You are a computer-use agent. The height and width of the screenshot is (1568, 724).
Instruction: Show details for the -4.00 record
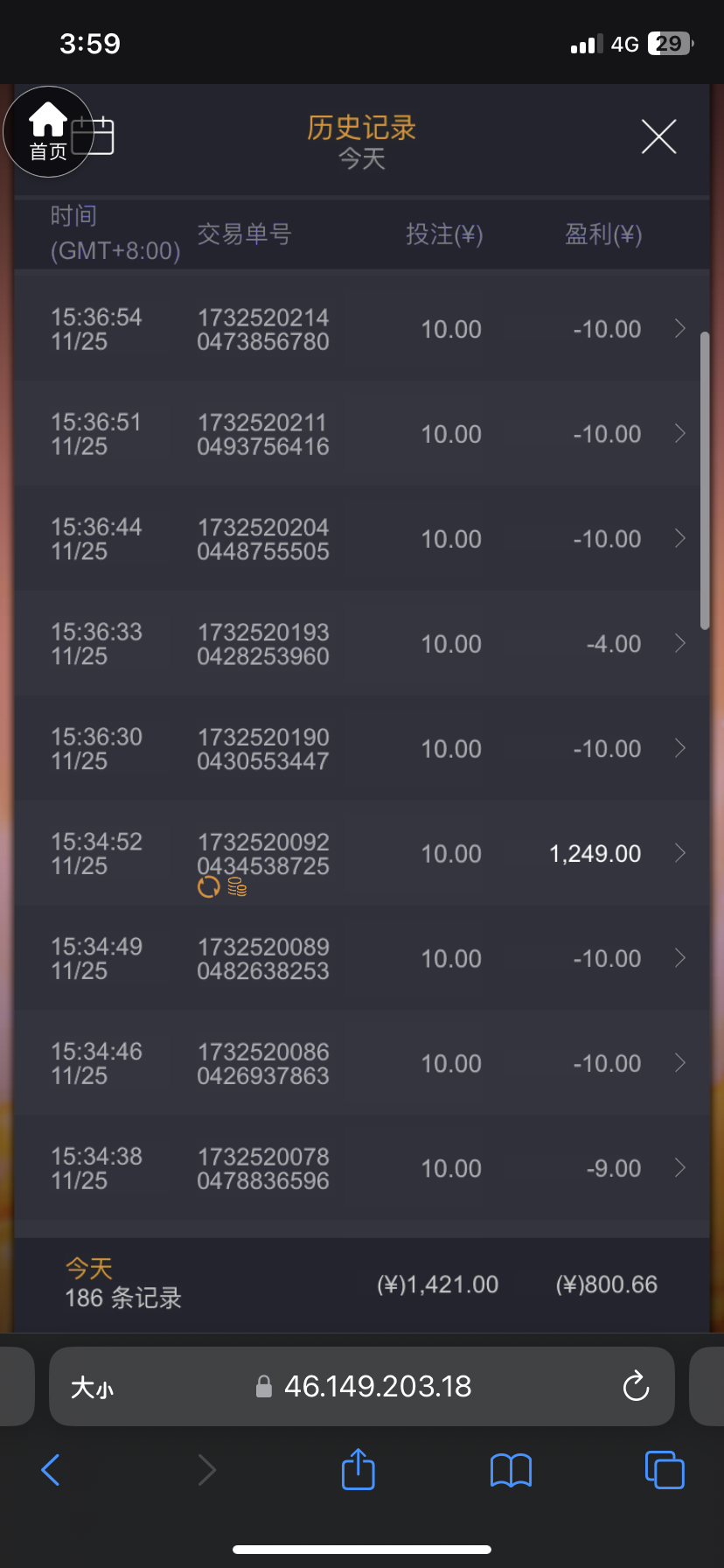coord(362,644)
